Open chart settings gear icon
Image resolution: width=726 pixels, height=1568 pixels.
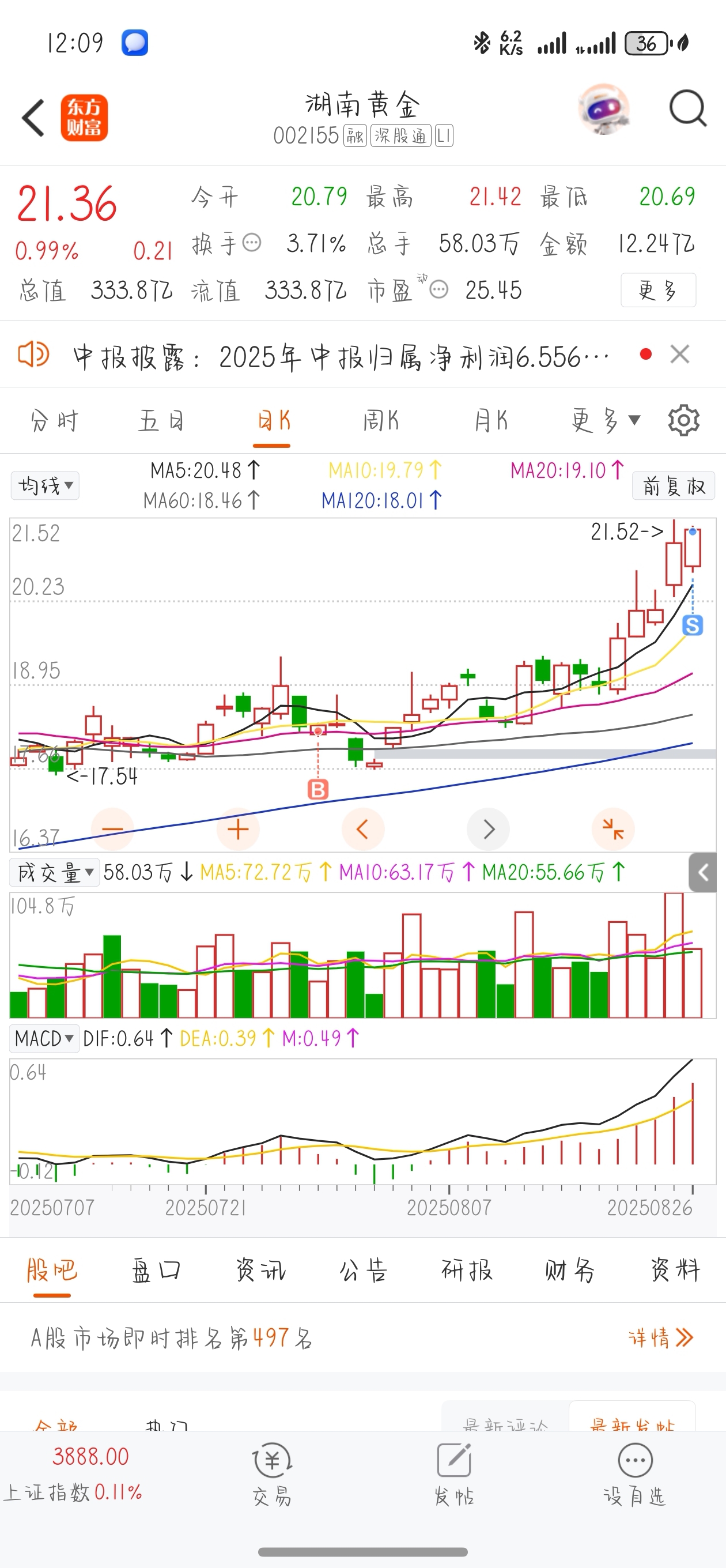click(x=683, y=421)
